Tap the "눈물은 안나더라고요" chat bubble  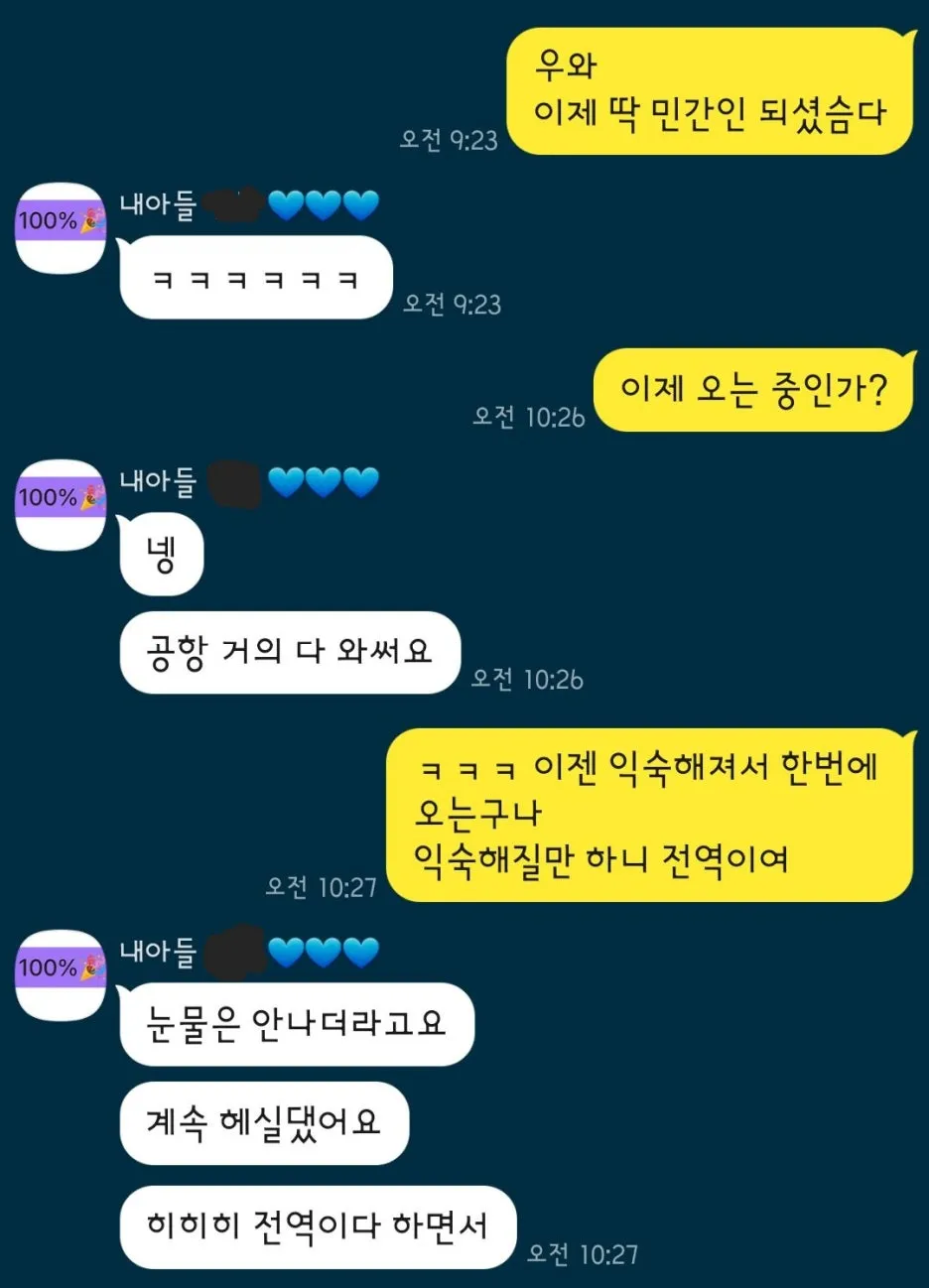295,1027
